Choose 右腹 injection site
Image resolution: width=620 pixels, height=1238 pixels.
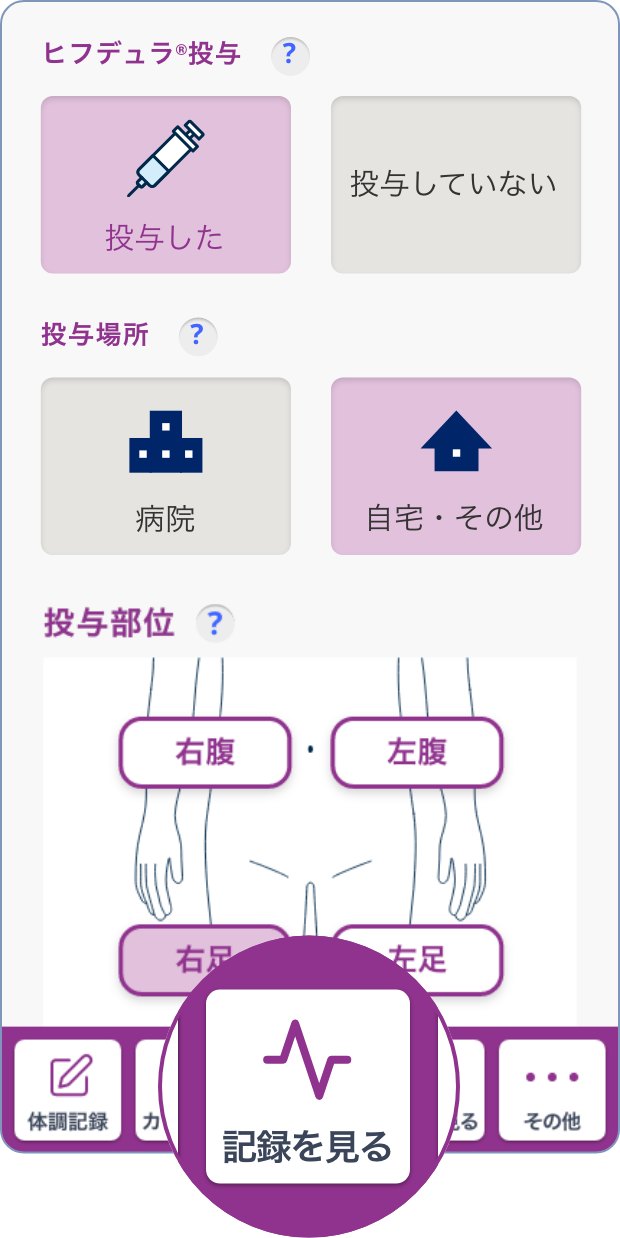point(205,752)
